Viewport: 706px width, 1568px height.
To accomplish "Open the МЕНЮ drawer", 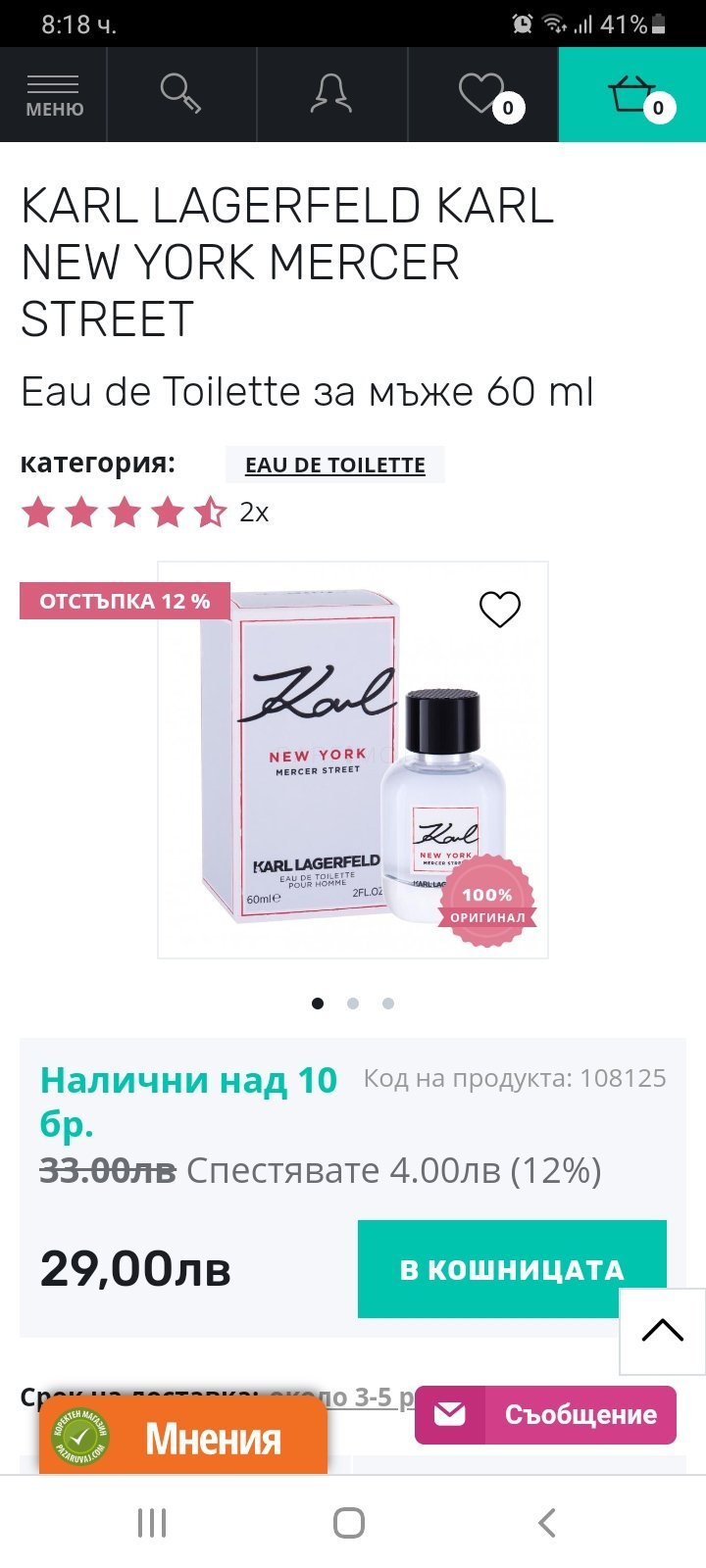I will tap(54, 95).
